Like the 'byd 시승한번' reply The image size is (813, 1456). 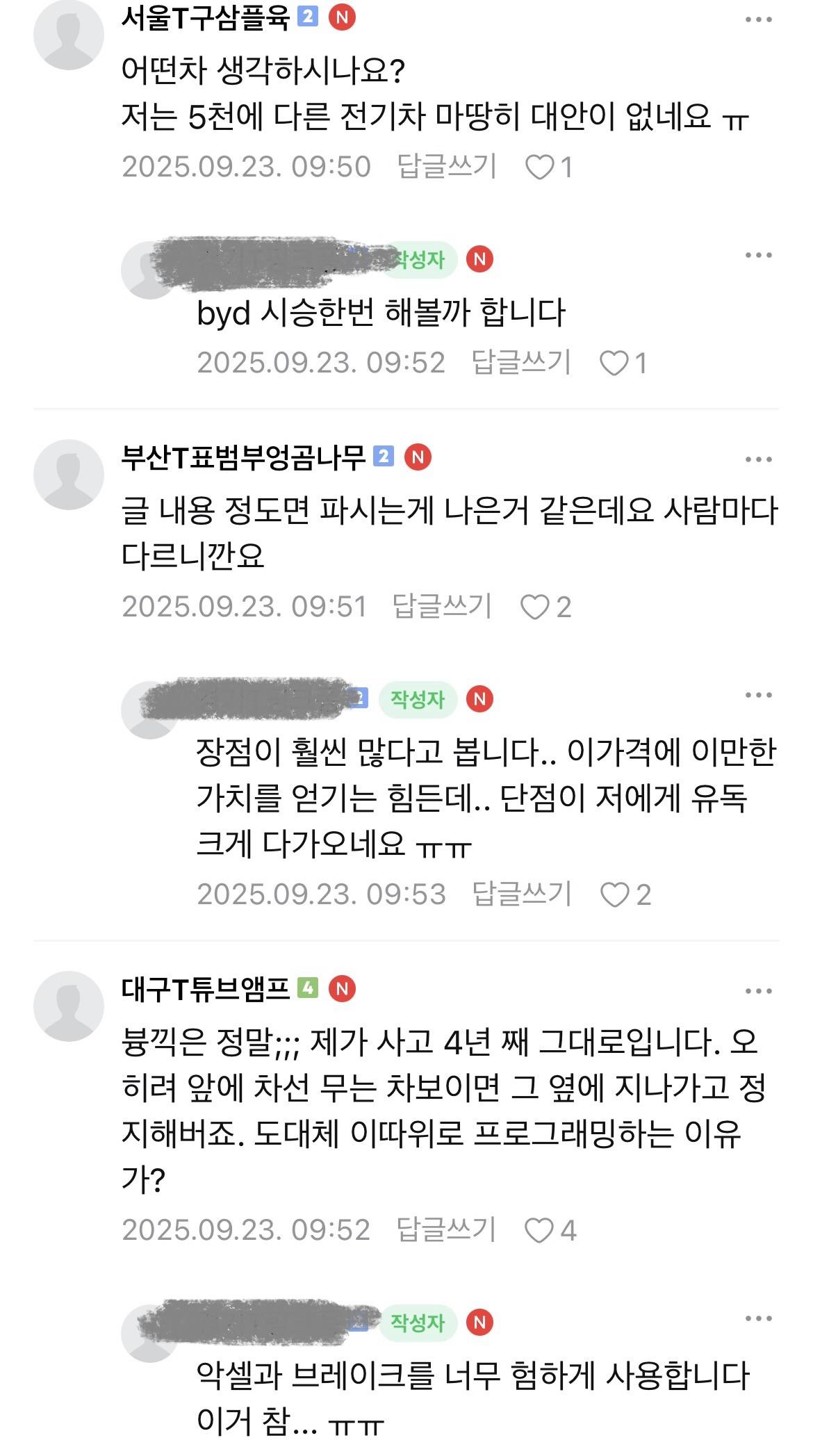point(614,363)
